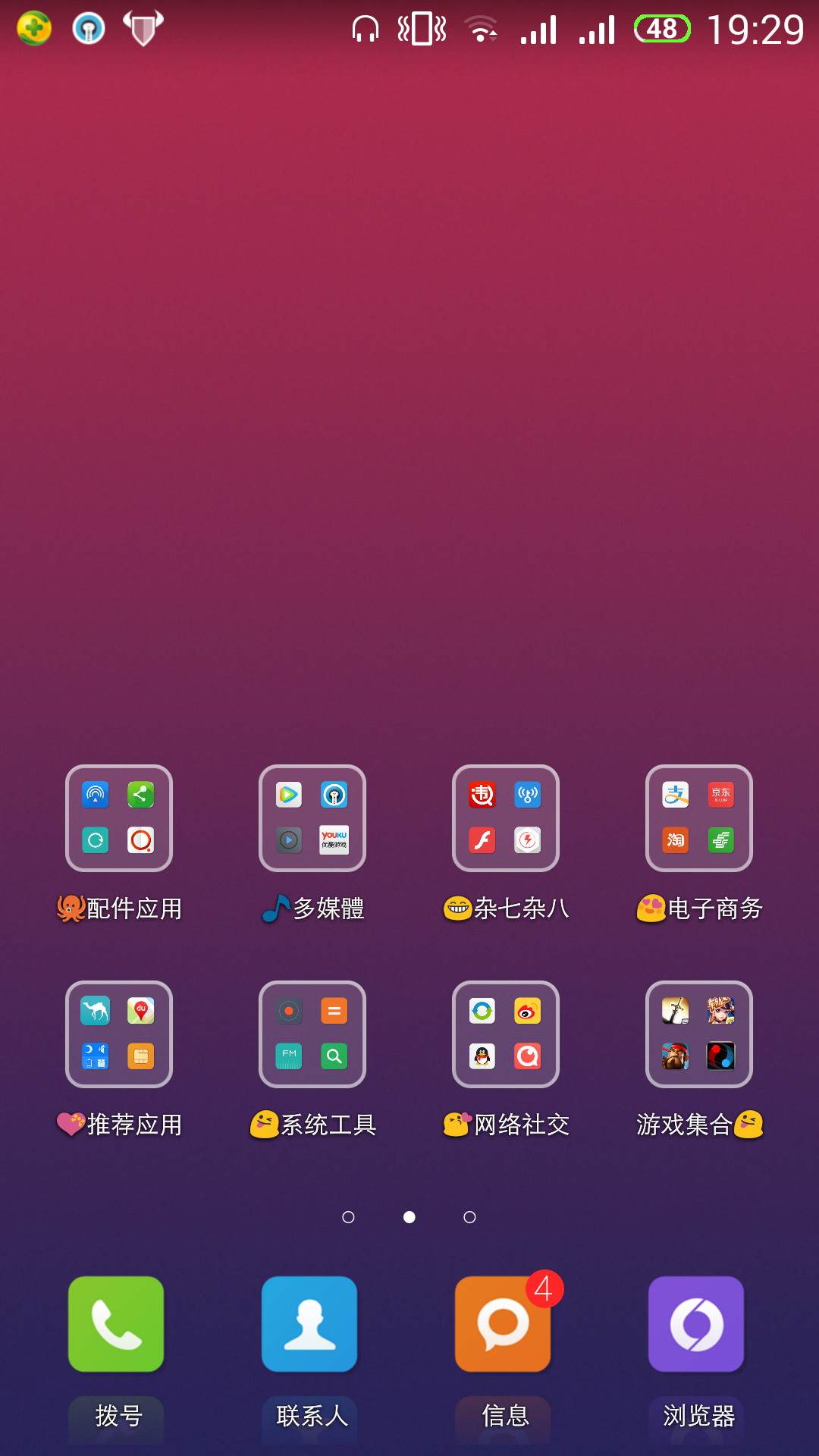This screenshot has width=819, height=1456.
Task: Jump to the first home page dot
Action: [349, 1217]
